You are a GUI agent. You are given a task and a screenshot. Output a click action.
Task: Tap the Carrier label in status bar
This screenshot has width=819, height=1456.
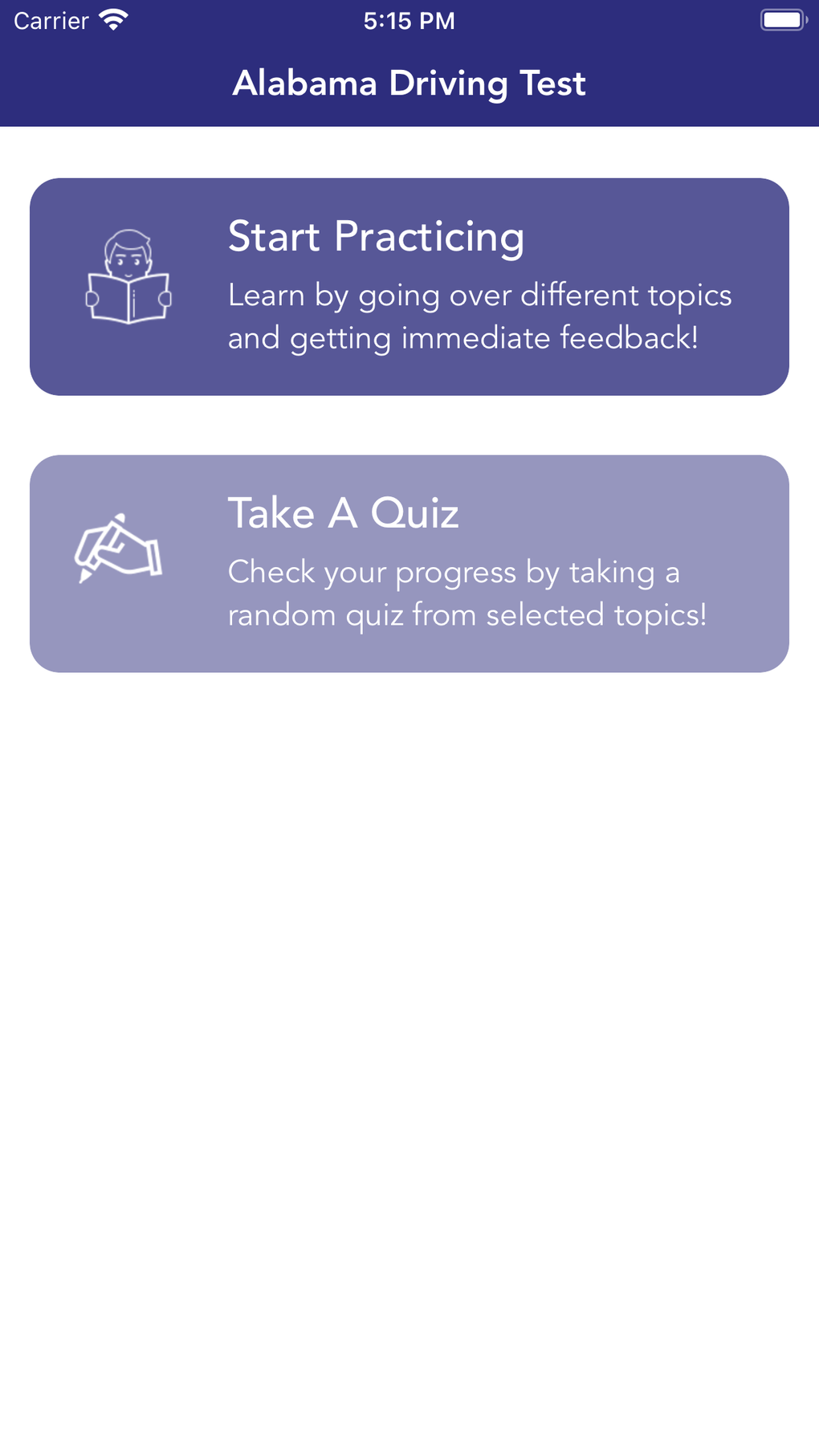[x=50, y=21]
